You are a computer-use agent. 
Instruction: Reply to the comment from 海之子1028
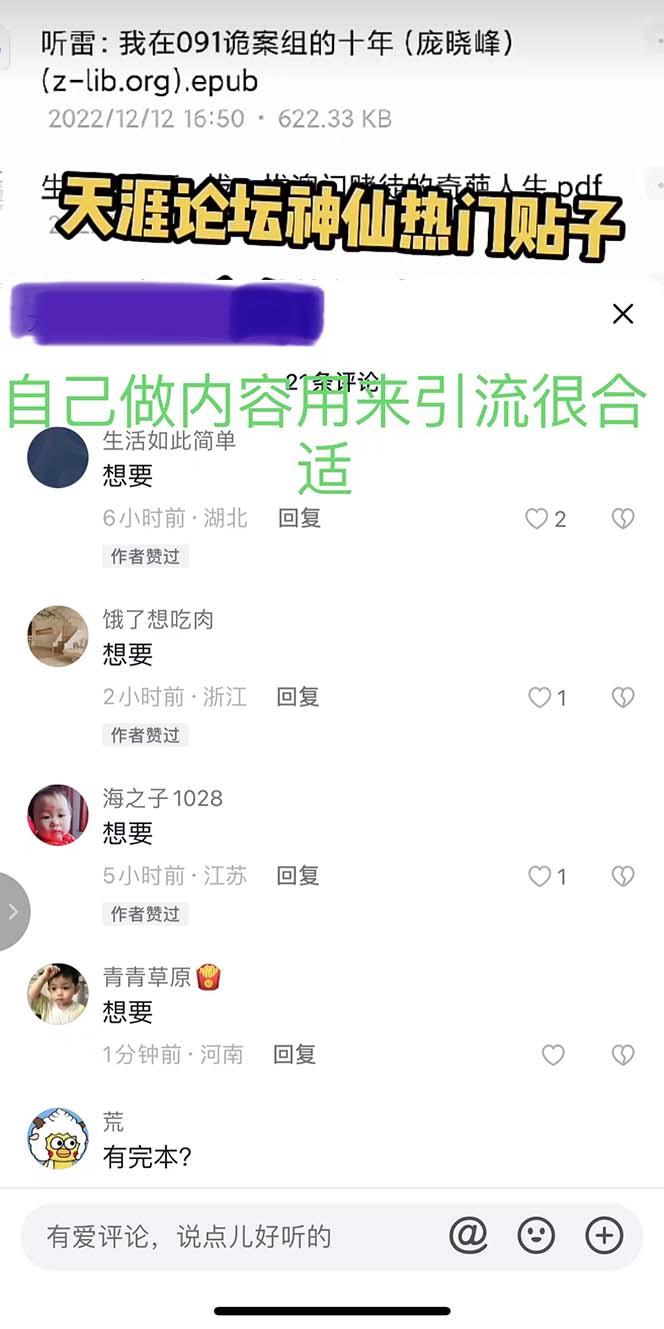298,876
